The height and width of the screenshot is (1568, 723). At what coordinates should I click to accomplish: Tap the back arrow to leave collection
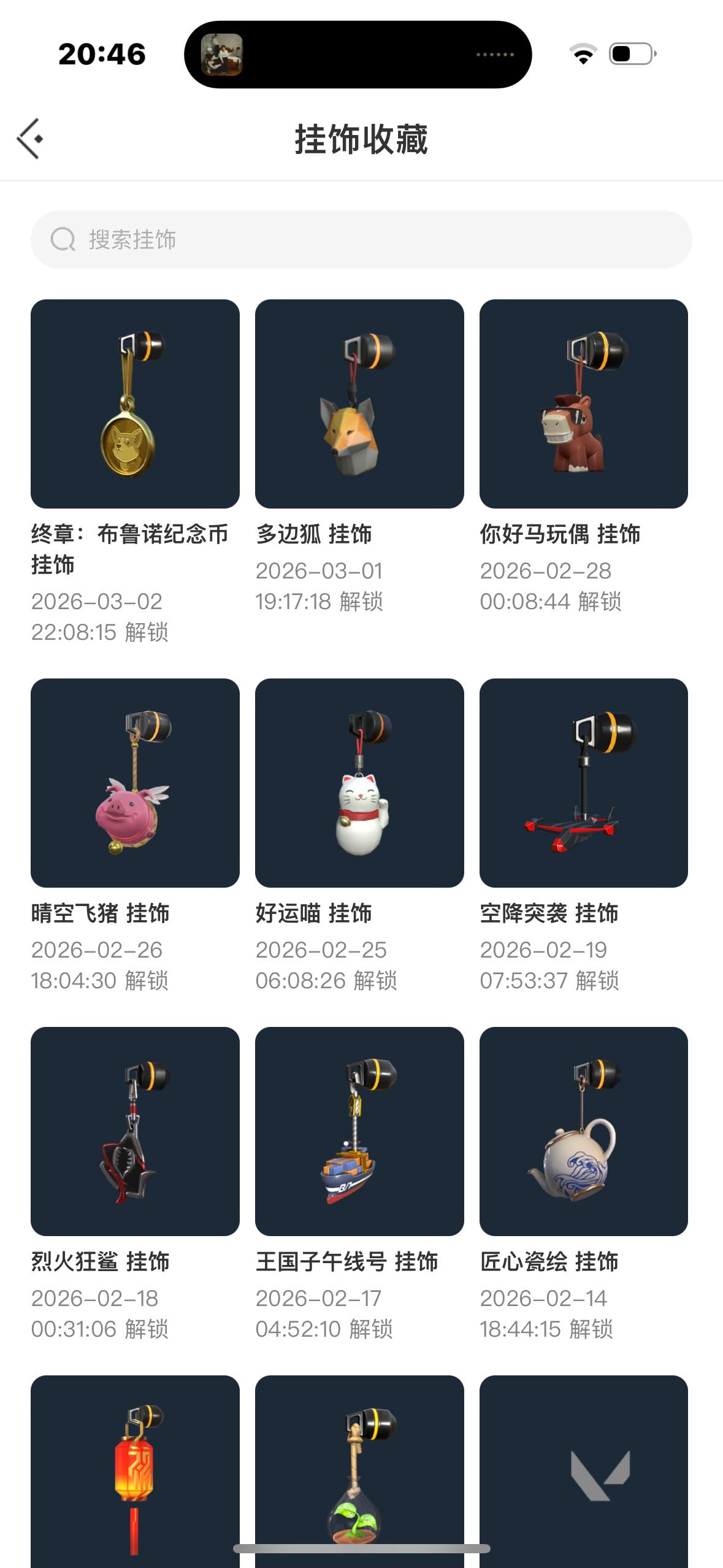point(31,137)
